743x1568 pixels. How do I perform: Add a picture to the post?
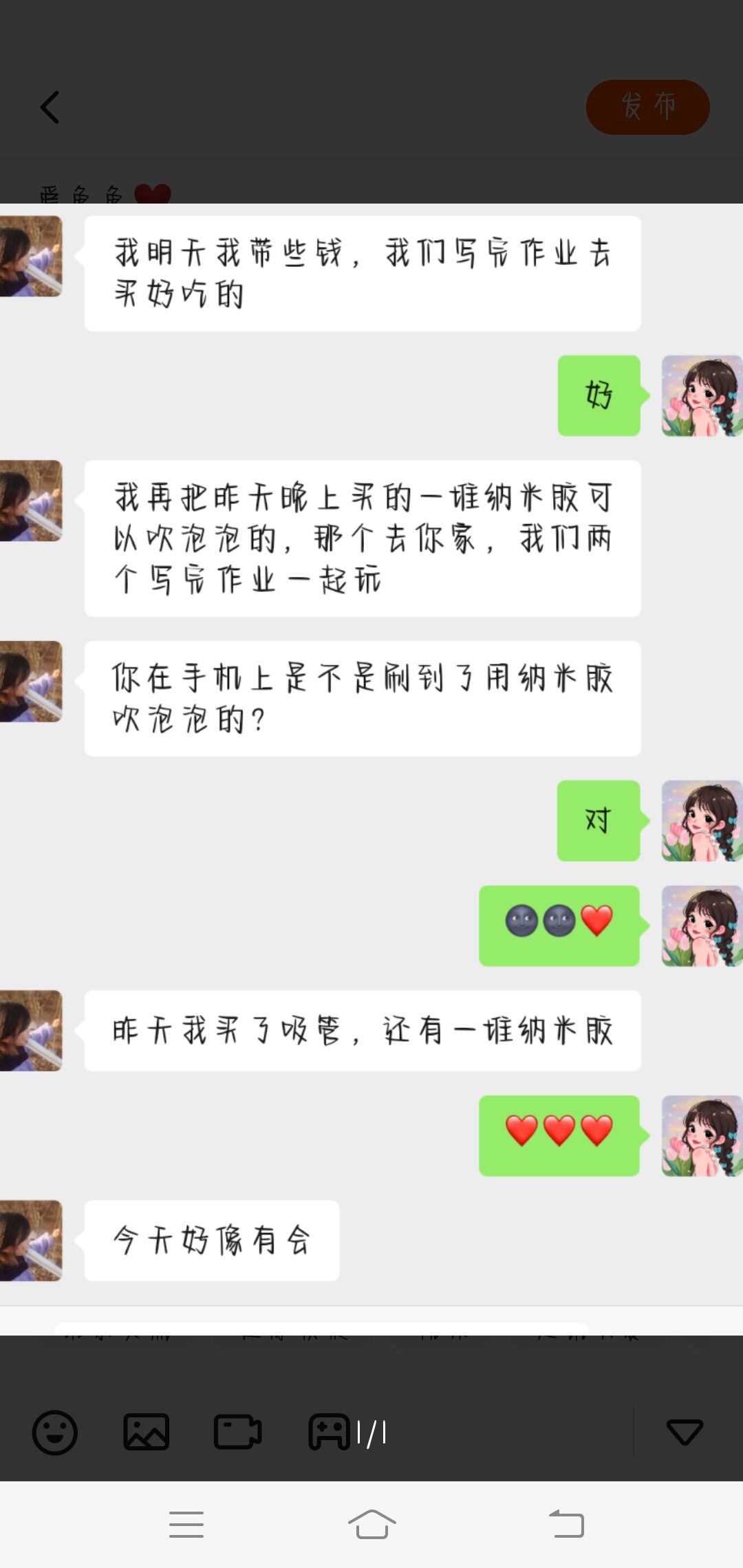pos(146,1433)
